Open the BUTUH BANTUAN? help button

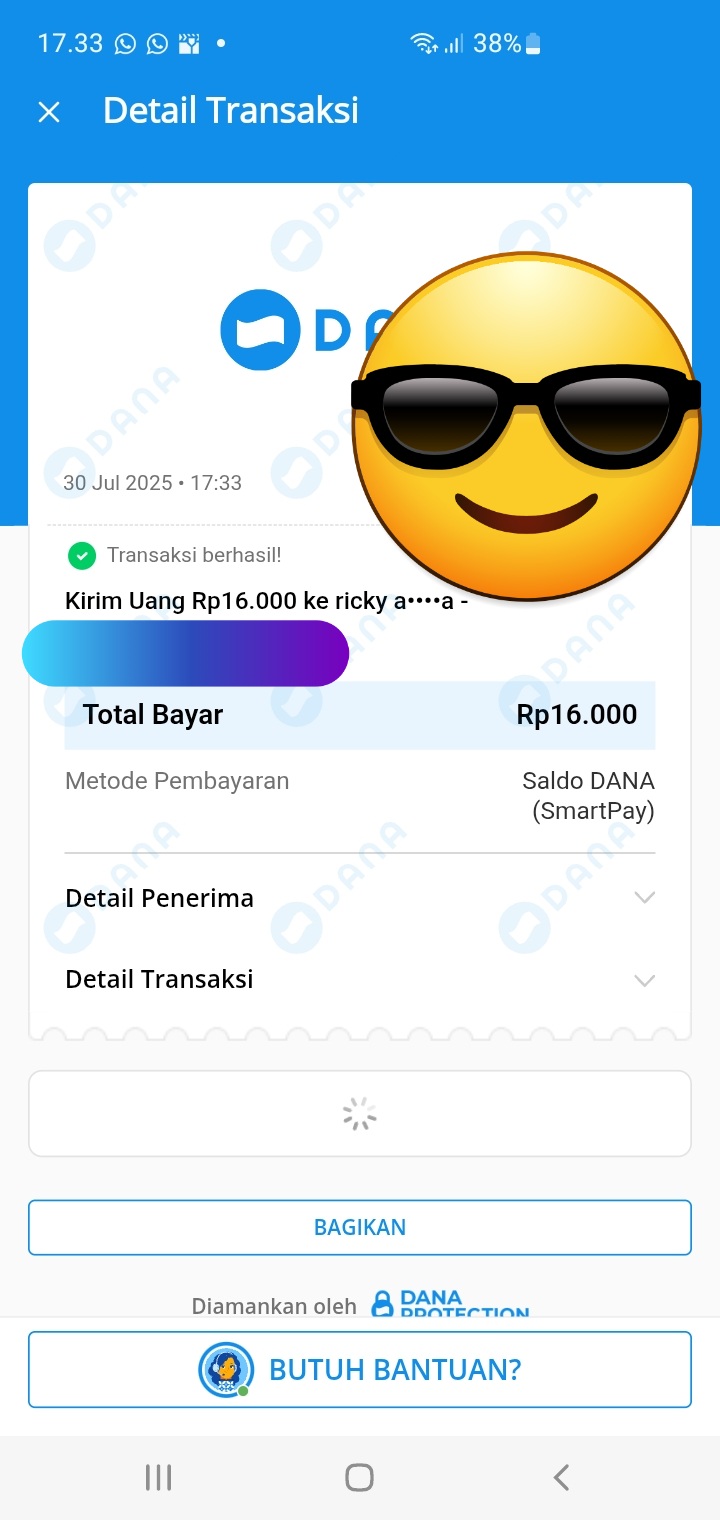pyautogui.click(x=360, y=1369)
